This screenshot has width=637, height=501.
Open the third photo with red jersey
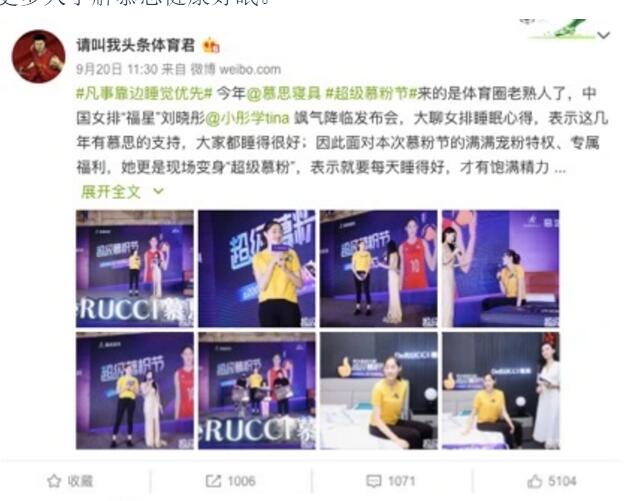tap(378, 268)
